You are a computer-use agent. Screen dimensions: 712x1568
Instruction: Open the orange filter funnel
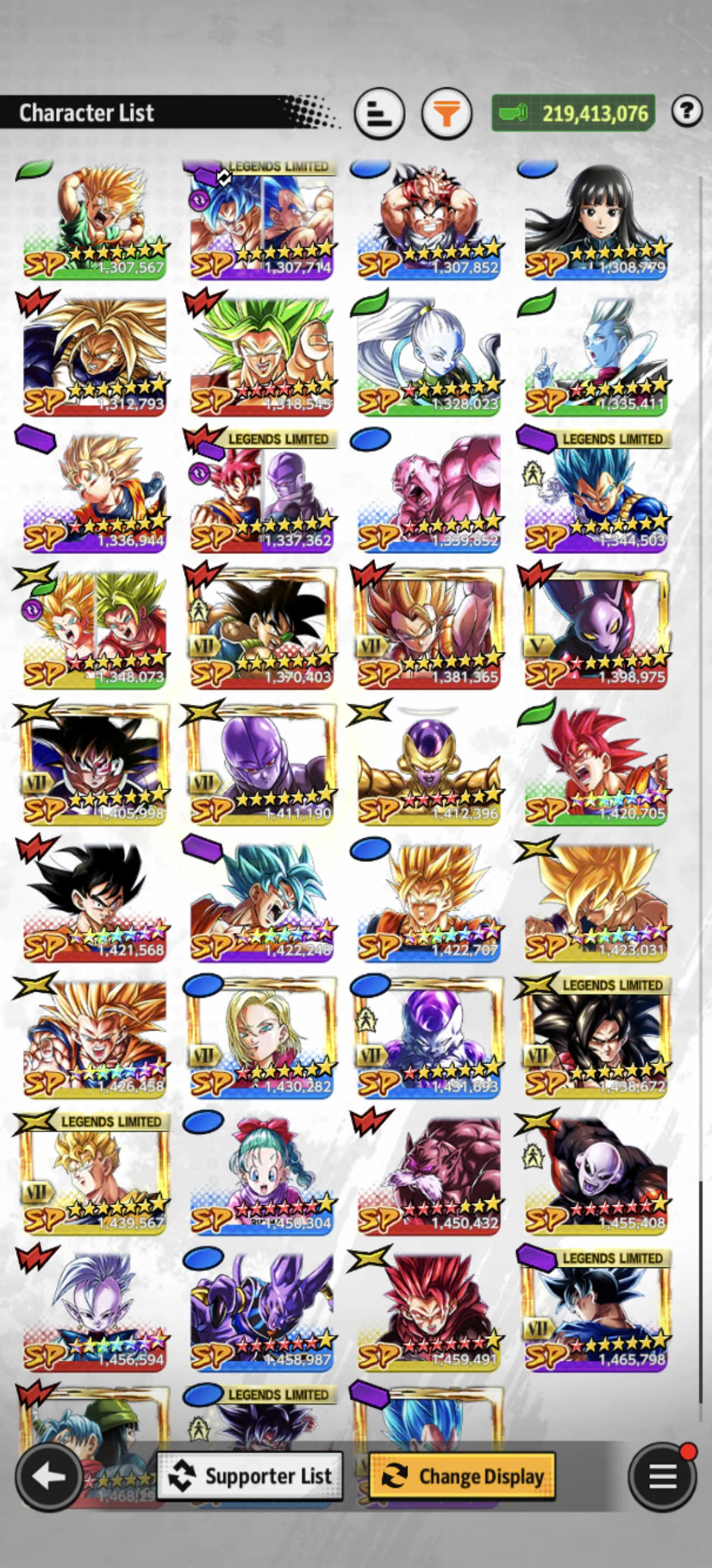click(447, 113)
